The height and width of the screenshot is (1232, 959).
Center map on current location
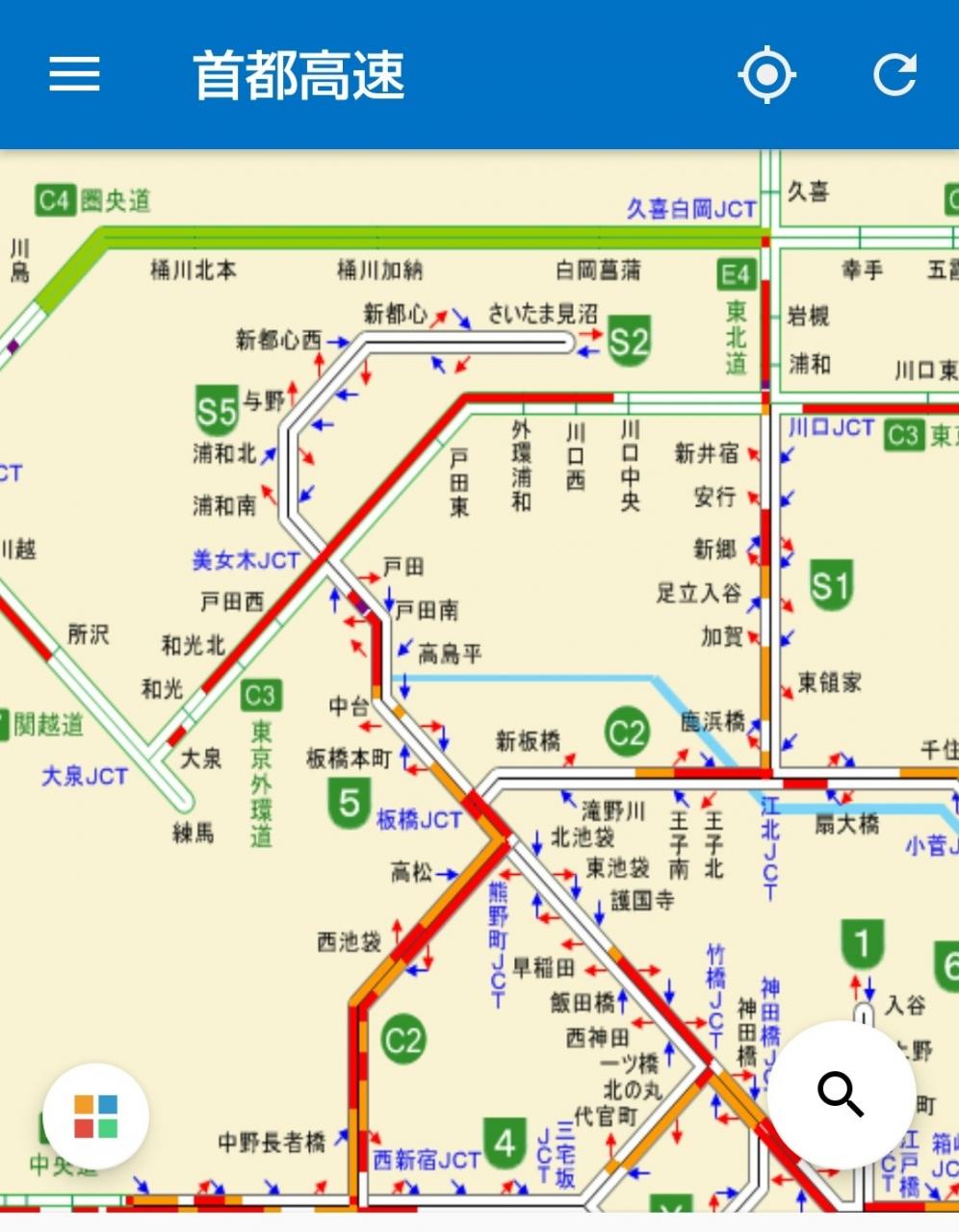766,75
